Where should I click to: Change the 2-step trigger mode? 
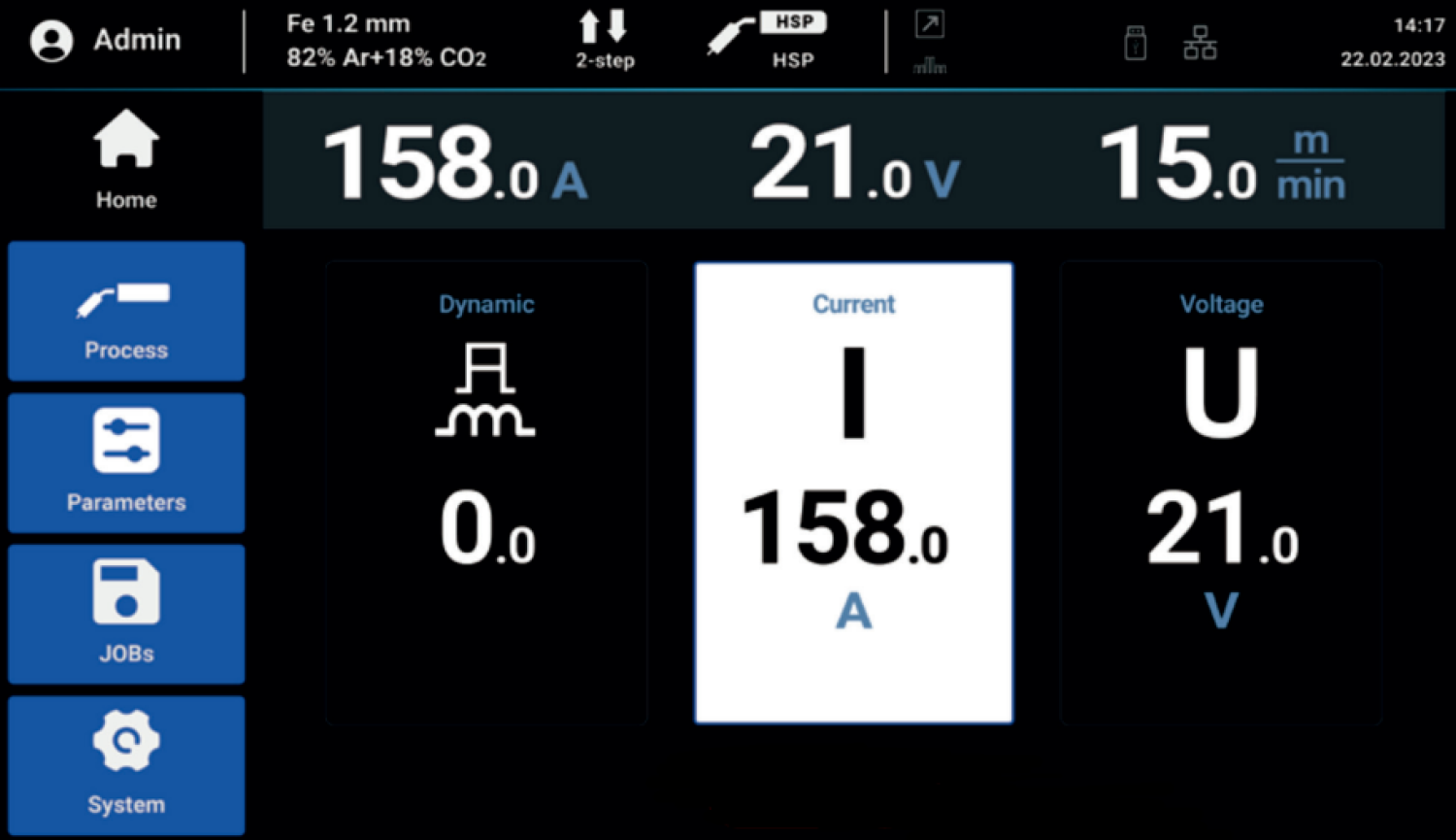(604, 41)
